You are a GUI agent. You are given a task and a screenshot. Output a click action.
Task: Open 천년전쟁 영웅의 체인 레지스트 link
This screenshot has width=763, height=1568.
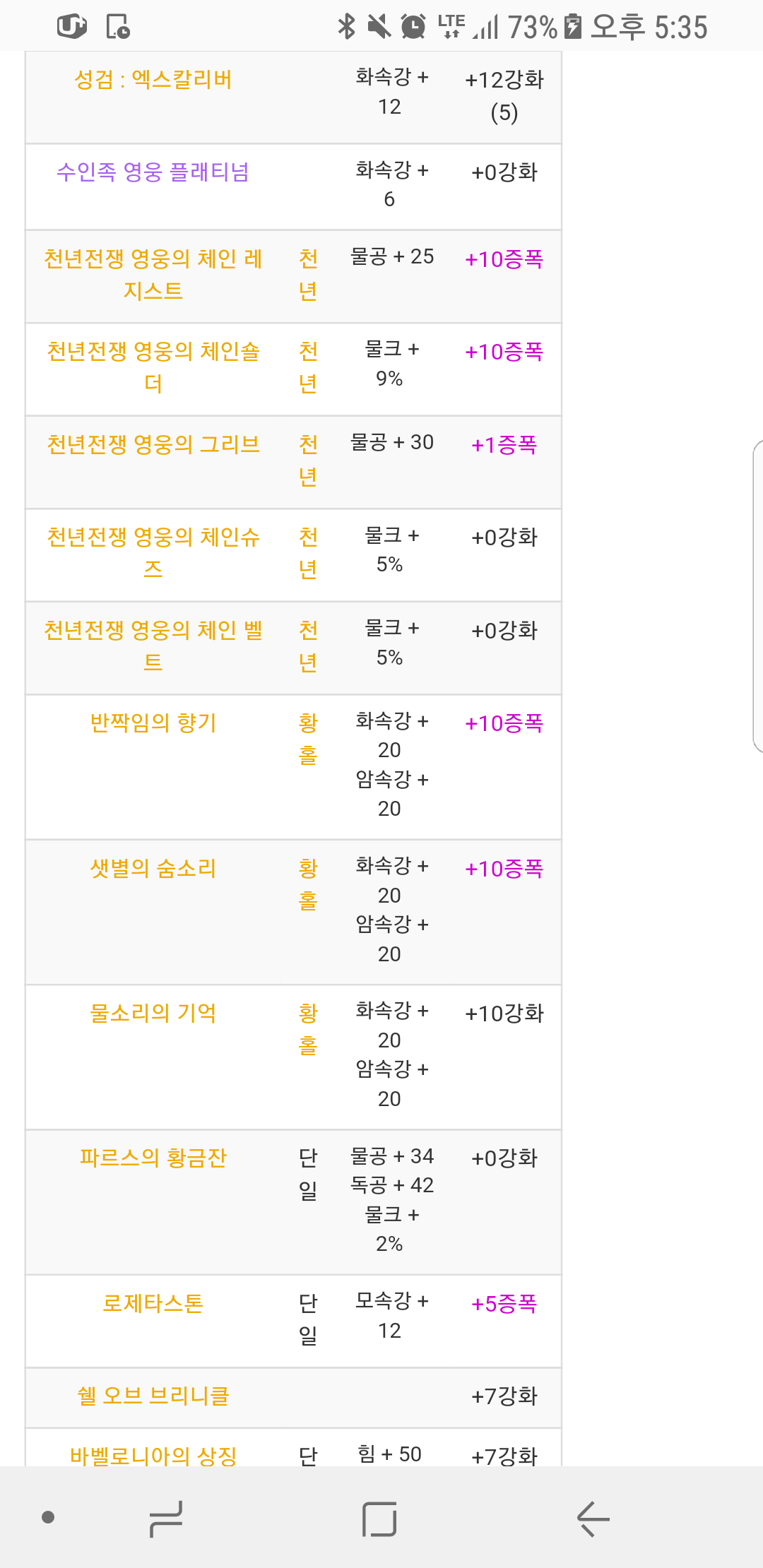click(153, 275)
